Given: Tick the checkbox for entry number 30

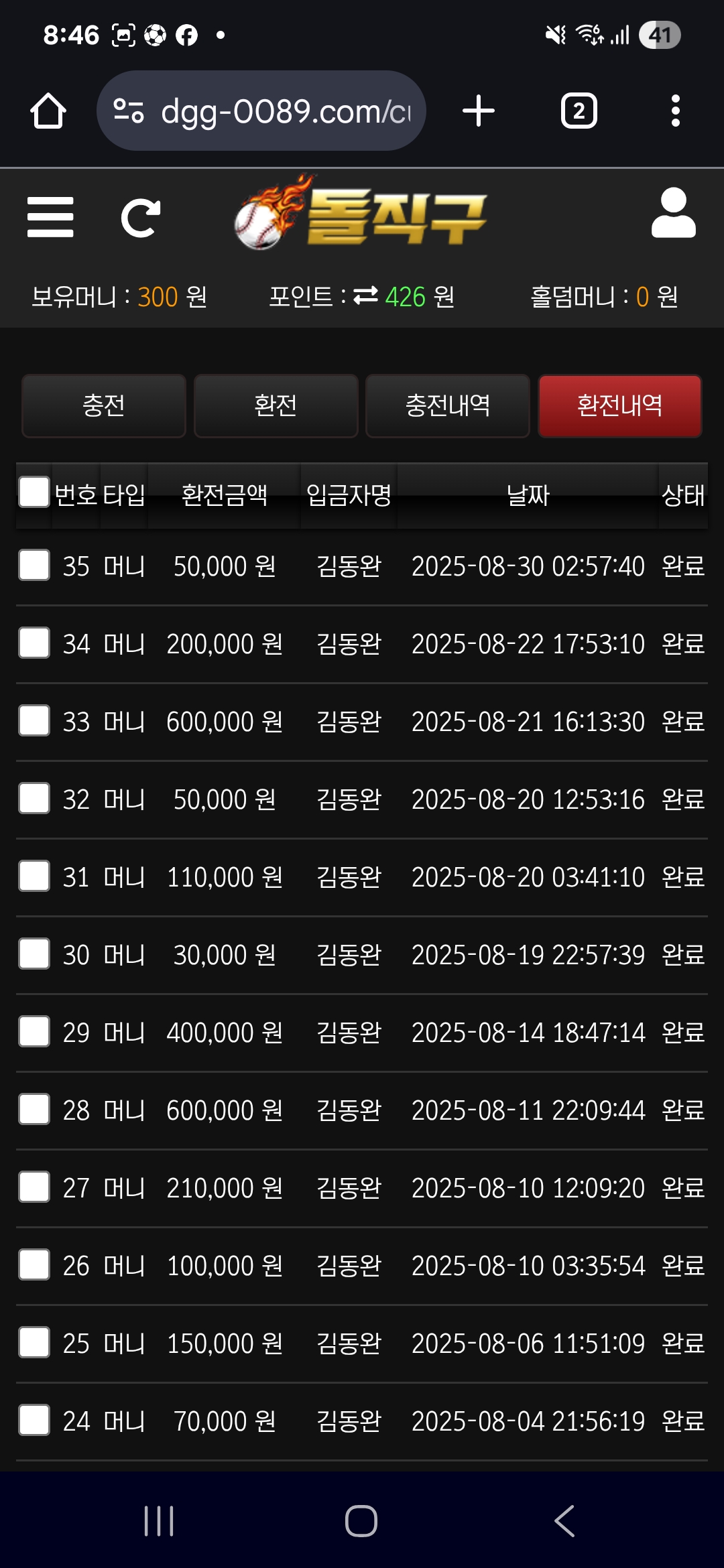Looking at the screenshot, I should (34, 954).
